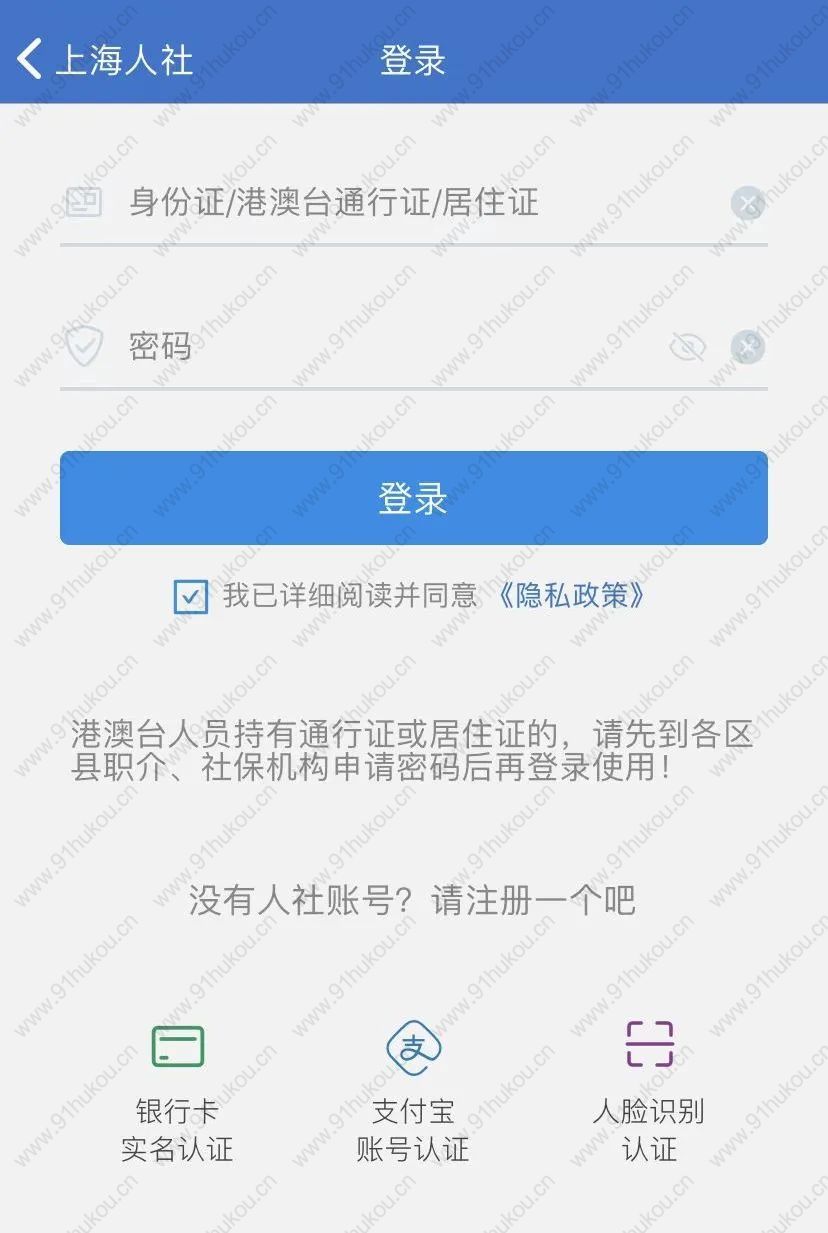Toggle password visibility eye icon
This screenshot has height=1233, width=828.
point(687,347)
